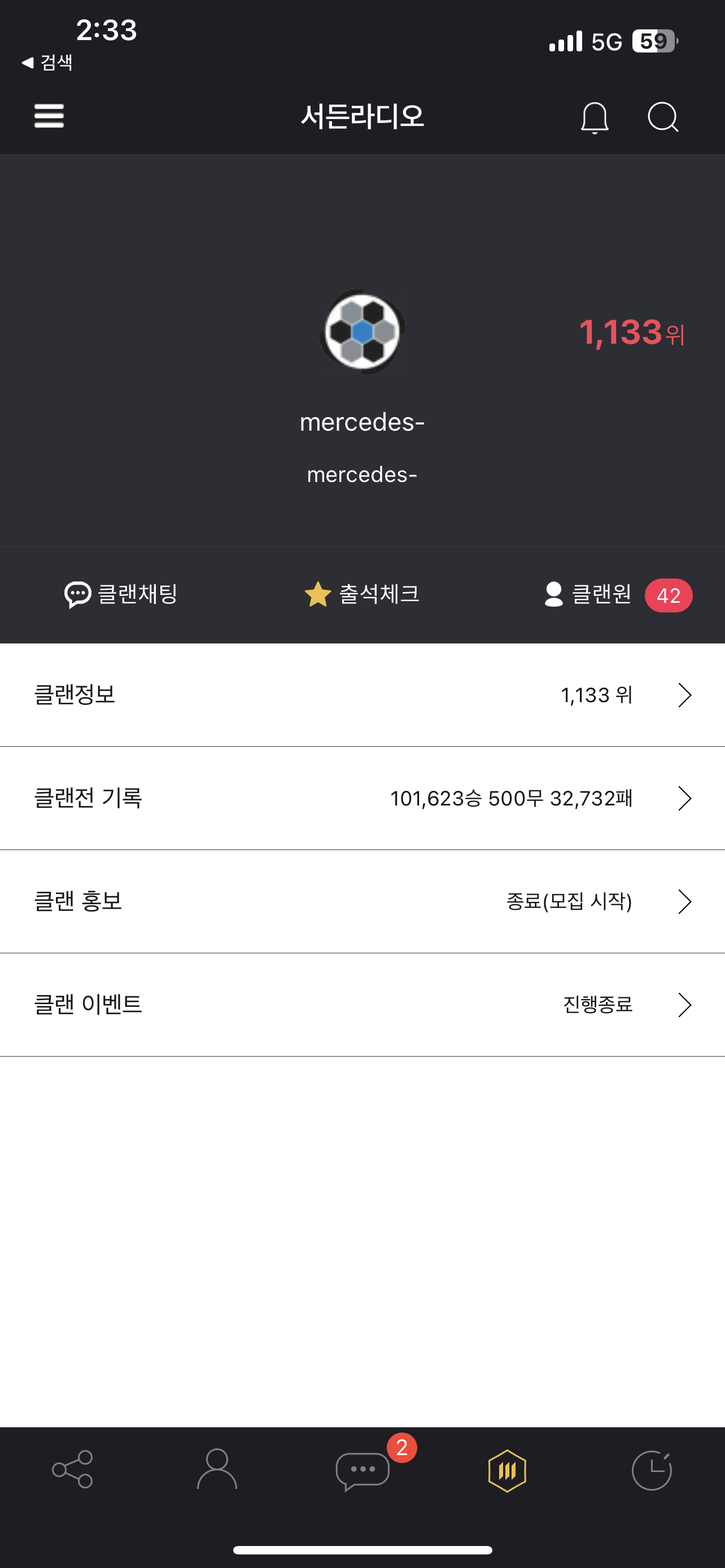725x1568 pixels.
Task: Switch to the profile bottom tab
Action: point(217,1469)
